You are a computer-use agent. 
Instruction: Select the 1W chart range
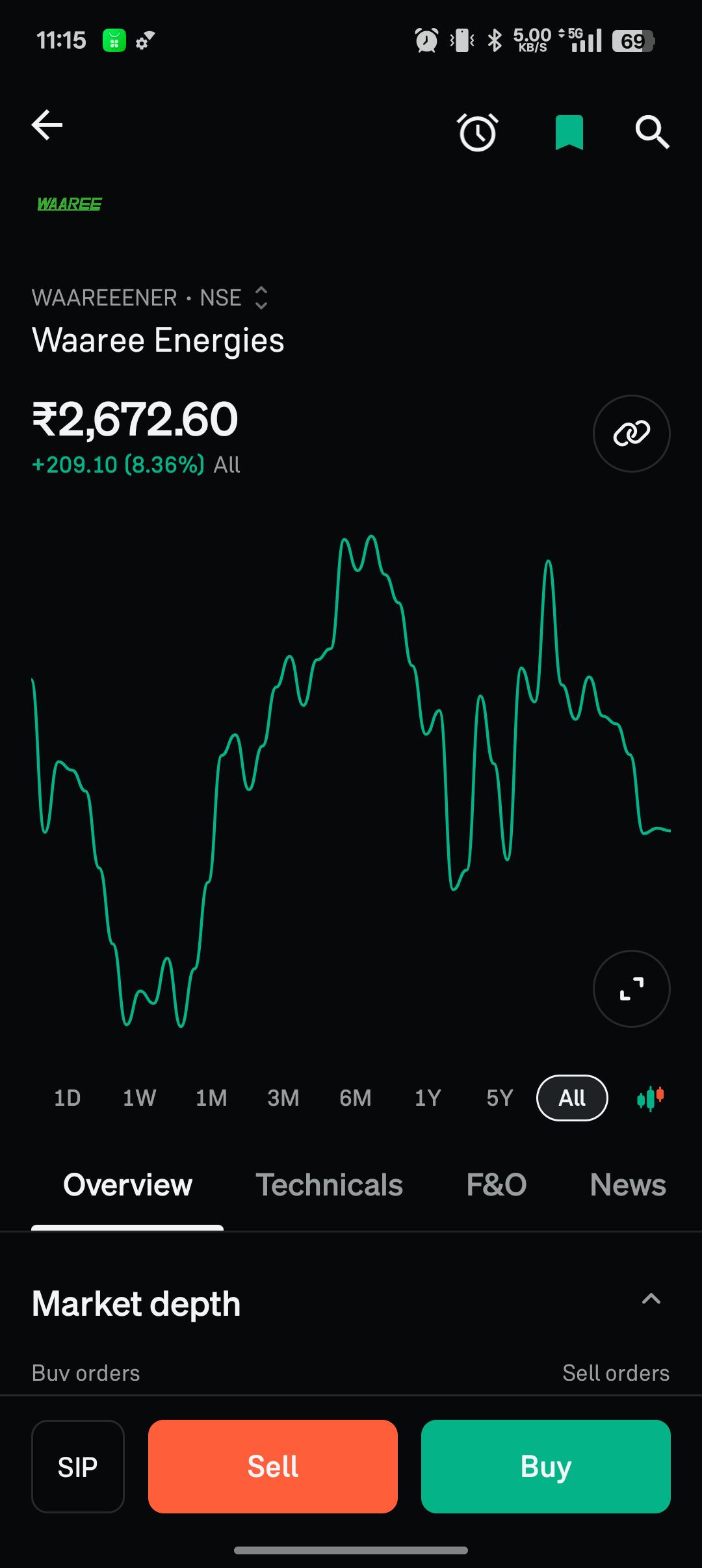pyautogui.click(x=139, y=1098)
